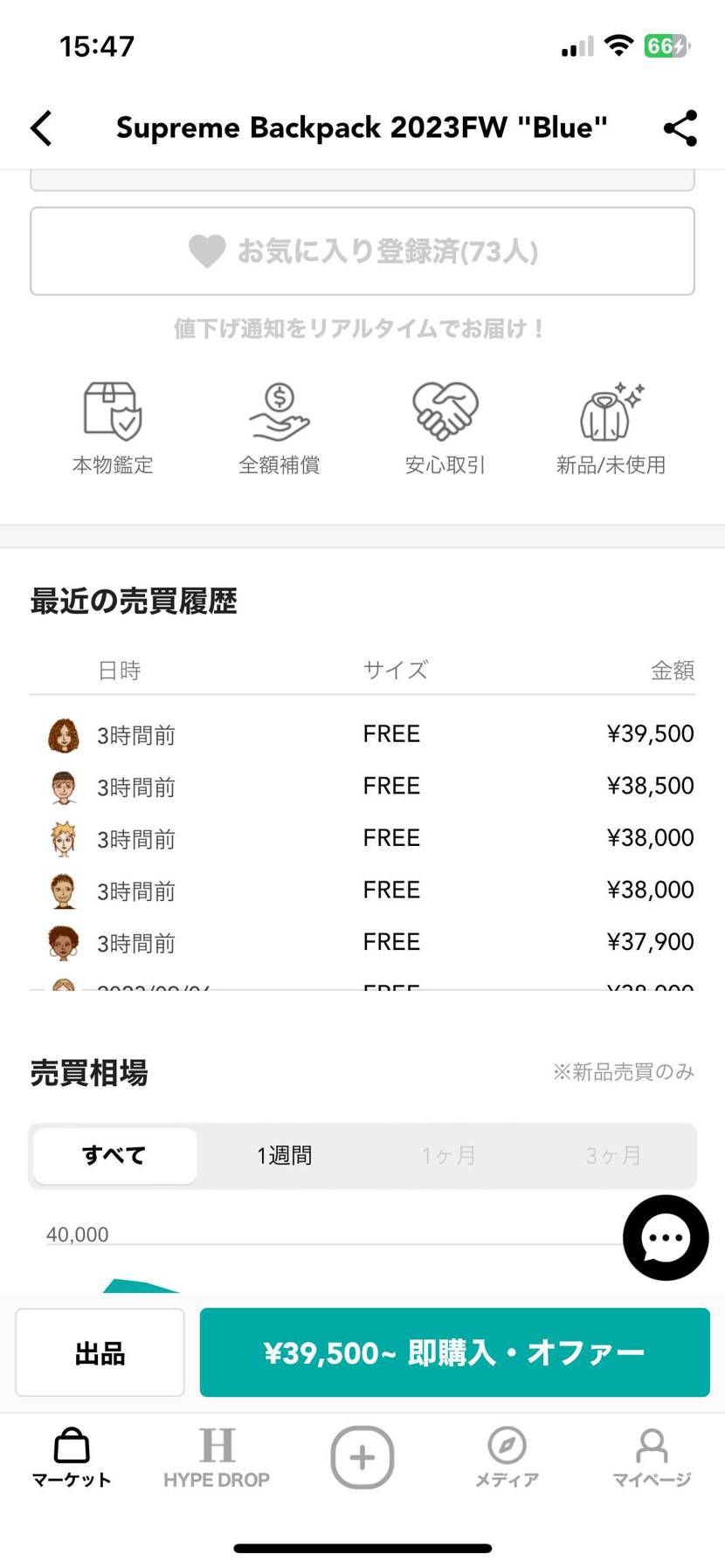Go back using the arrow icon
Screen dimensions: 725x1568
click(x=41, y=128)
